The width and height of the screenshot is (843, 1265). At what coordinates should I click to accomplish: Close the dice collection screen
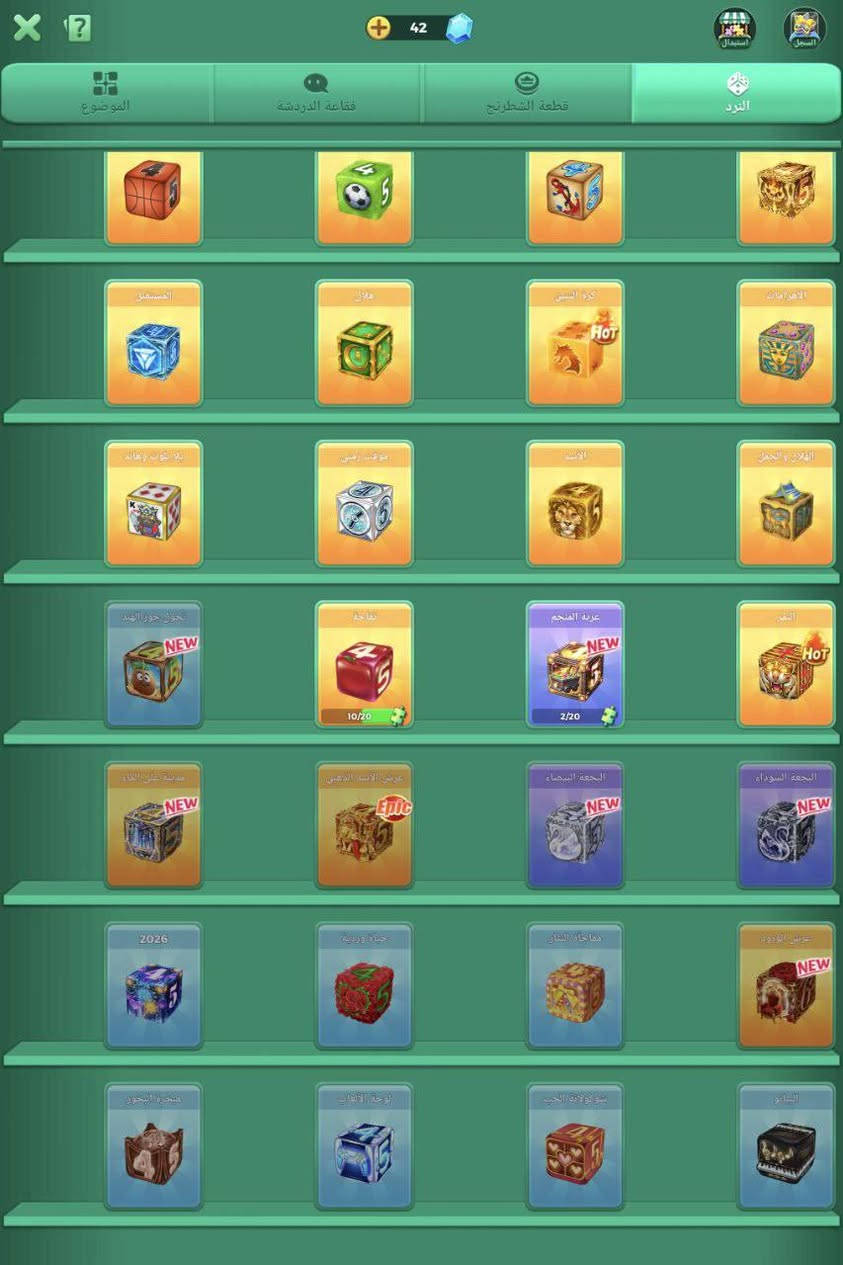coord(27,27)
